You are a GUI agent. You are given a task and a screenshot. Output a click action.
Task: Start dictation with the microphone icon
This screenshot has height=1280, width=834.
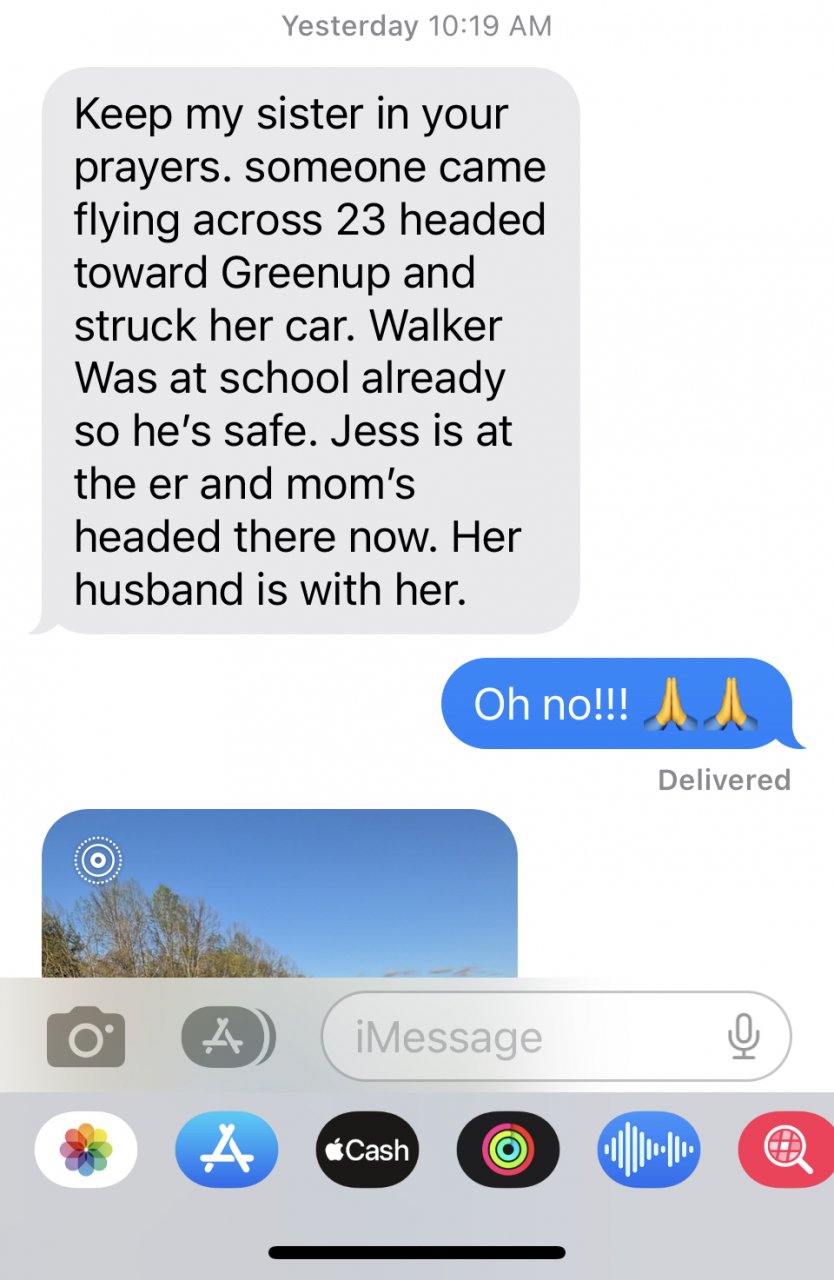pyautogui.click(x=743, y=1037)
